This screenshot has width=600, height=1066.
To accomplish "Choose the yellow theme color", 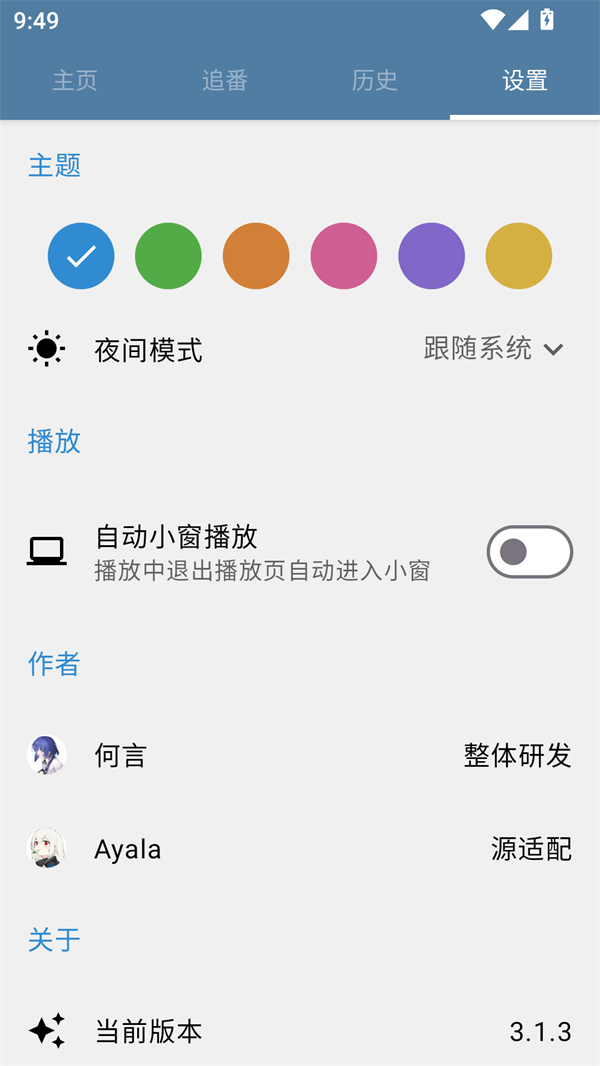I will click(519, 256).
